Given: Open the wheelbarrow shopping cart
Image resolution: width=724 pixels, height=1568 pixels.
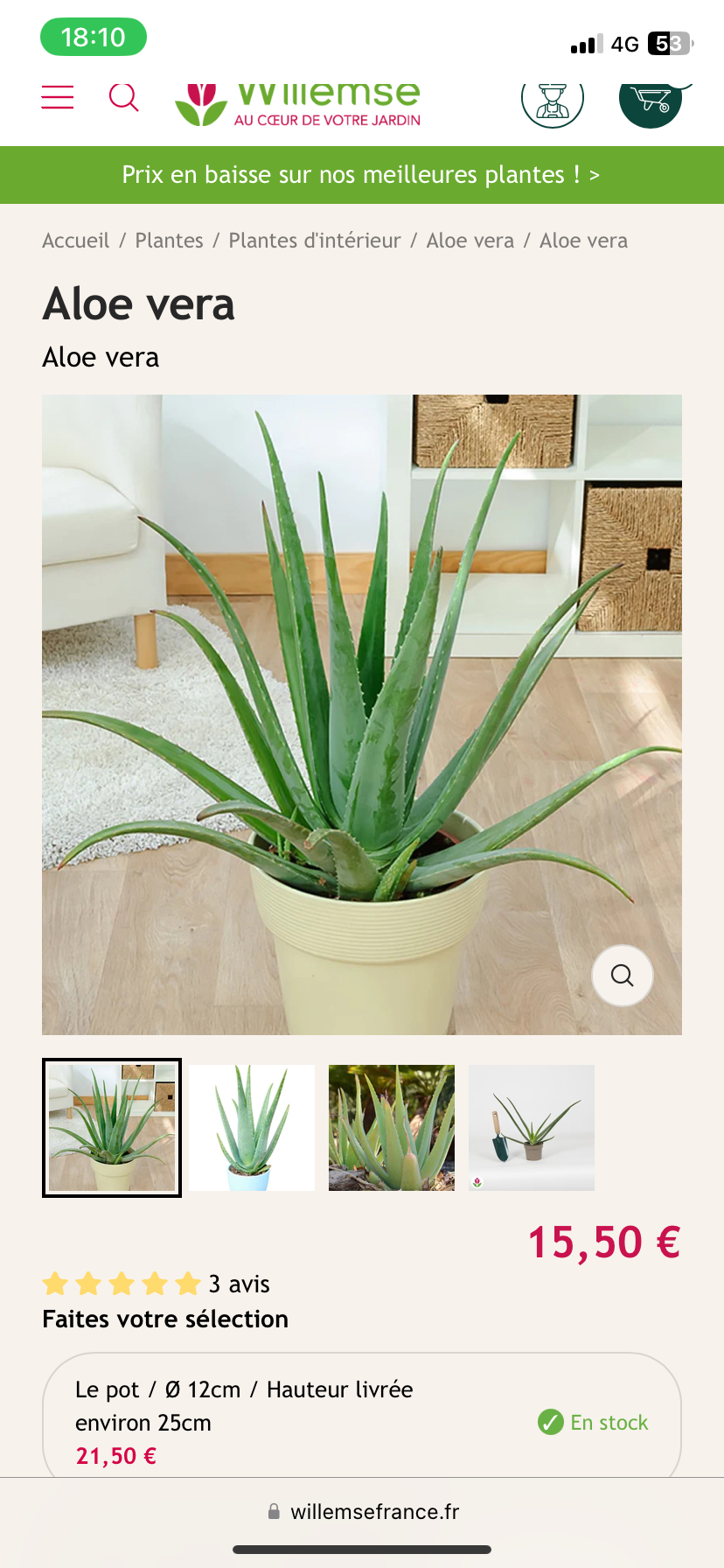Looking at the screenshot, I should tap(651, 101).
